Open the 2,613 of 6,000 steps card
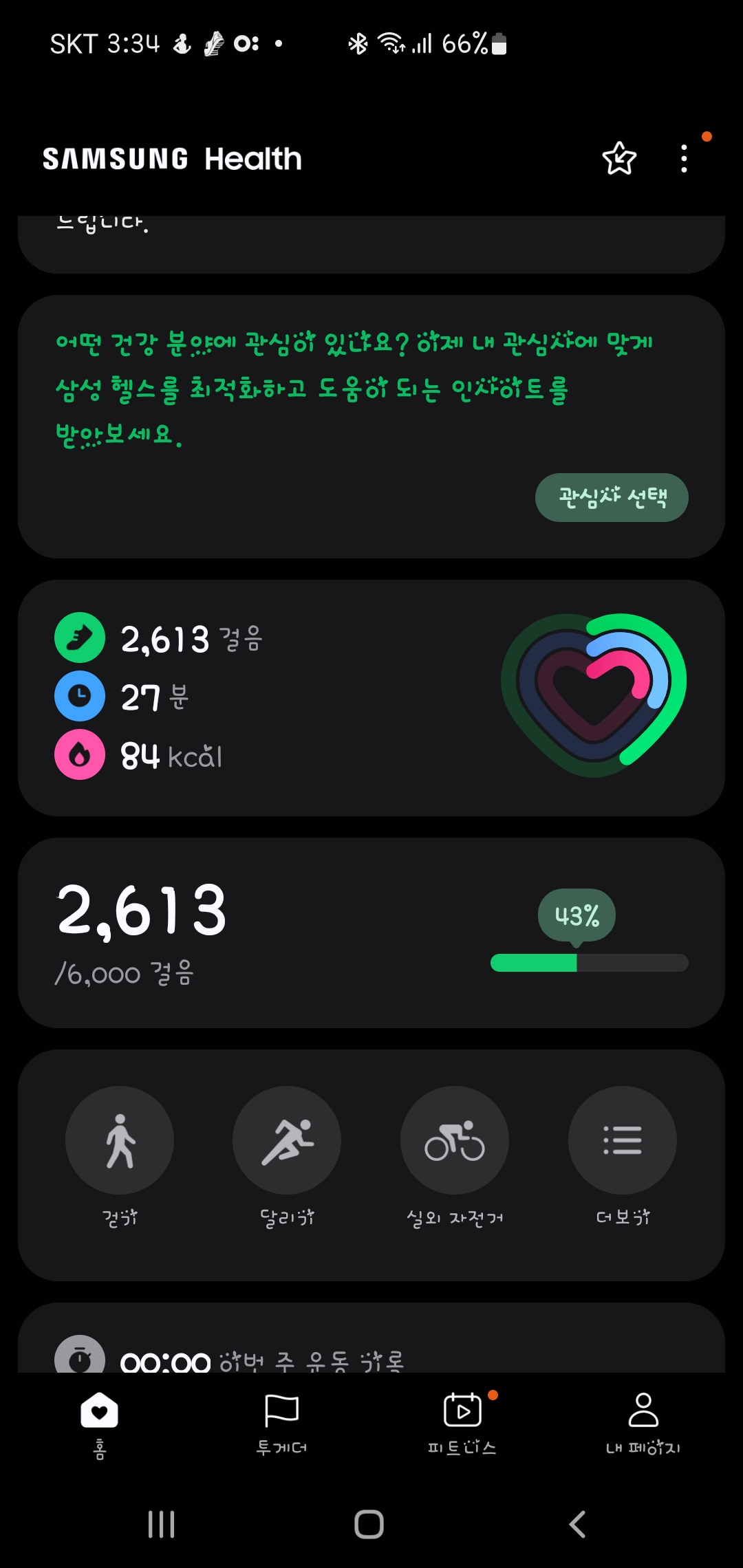 371,932
